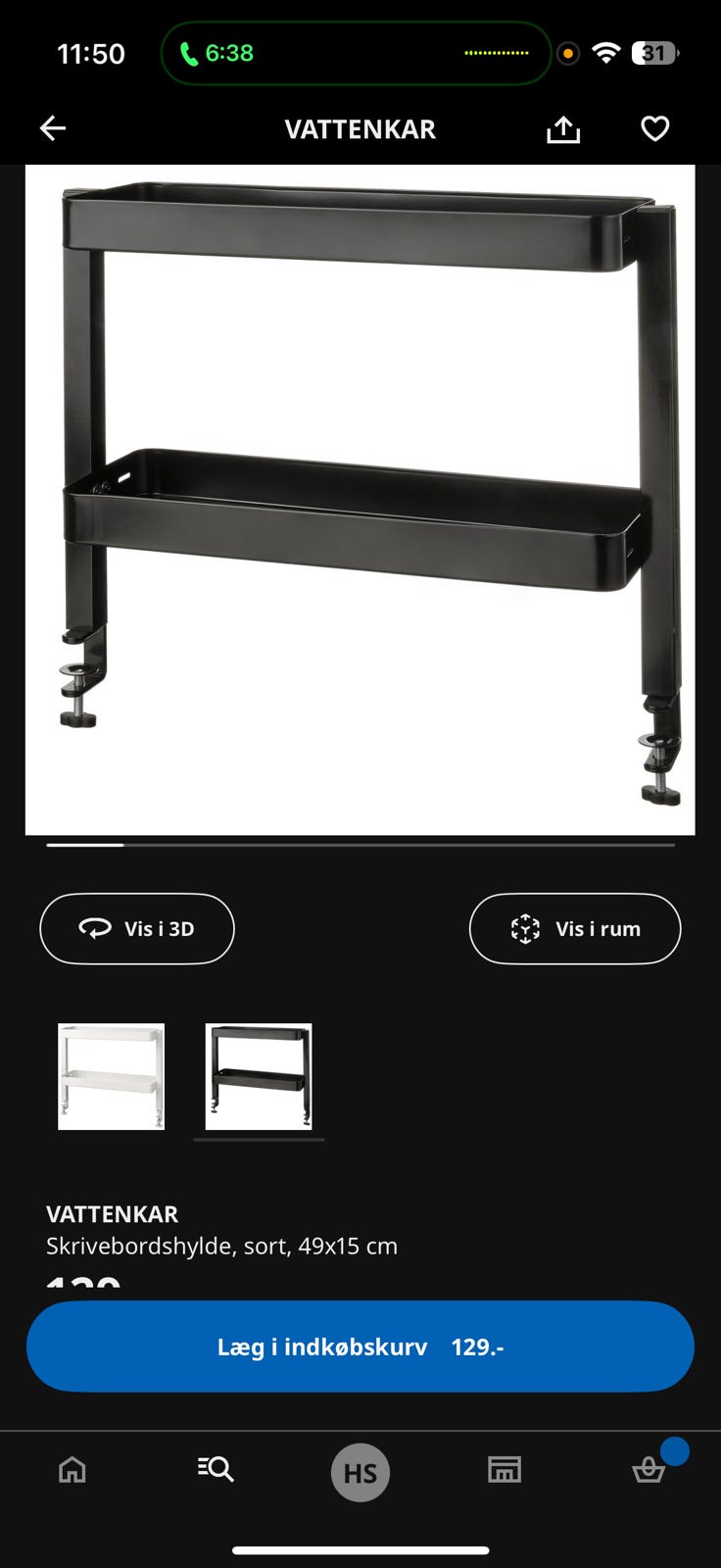Tap the VATTENKAR title in the header
Screen dimensions: 721x1568
click(x=360, y=128)
